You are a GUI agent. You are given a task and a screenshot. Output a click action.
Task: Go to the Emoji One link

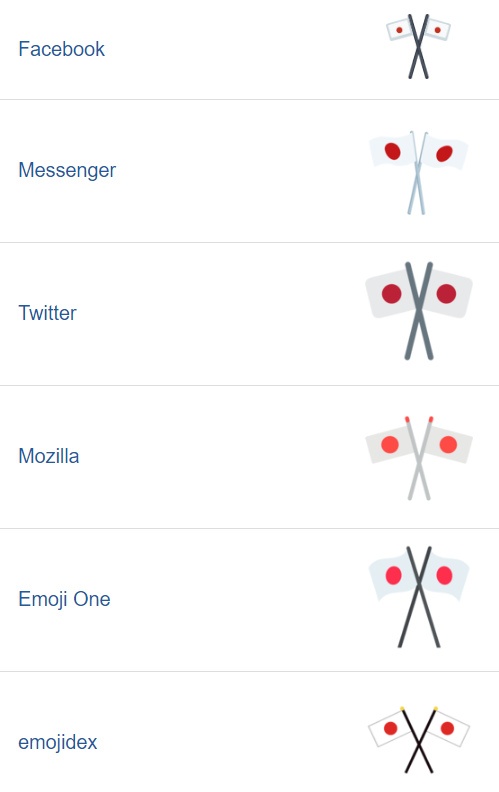click(x=65, y=599)
